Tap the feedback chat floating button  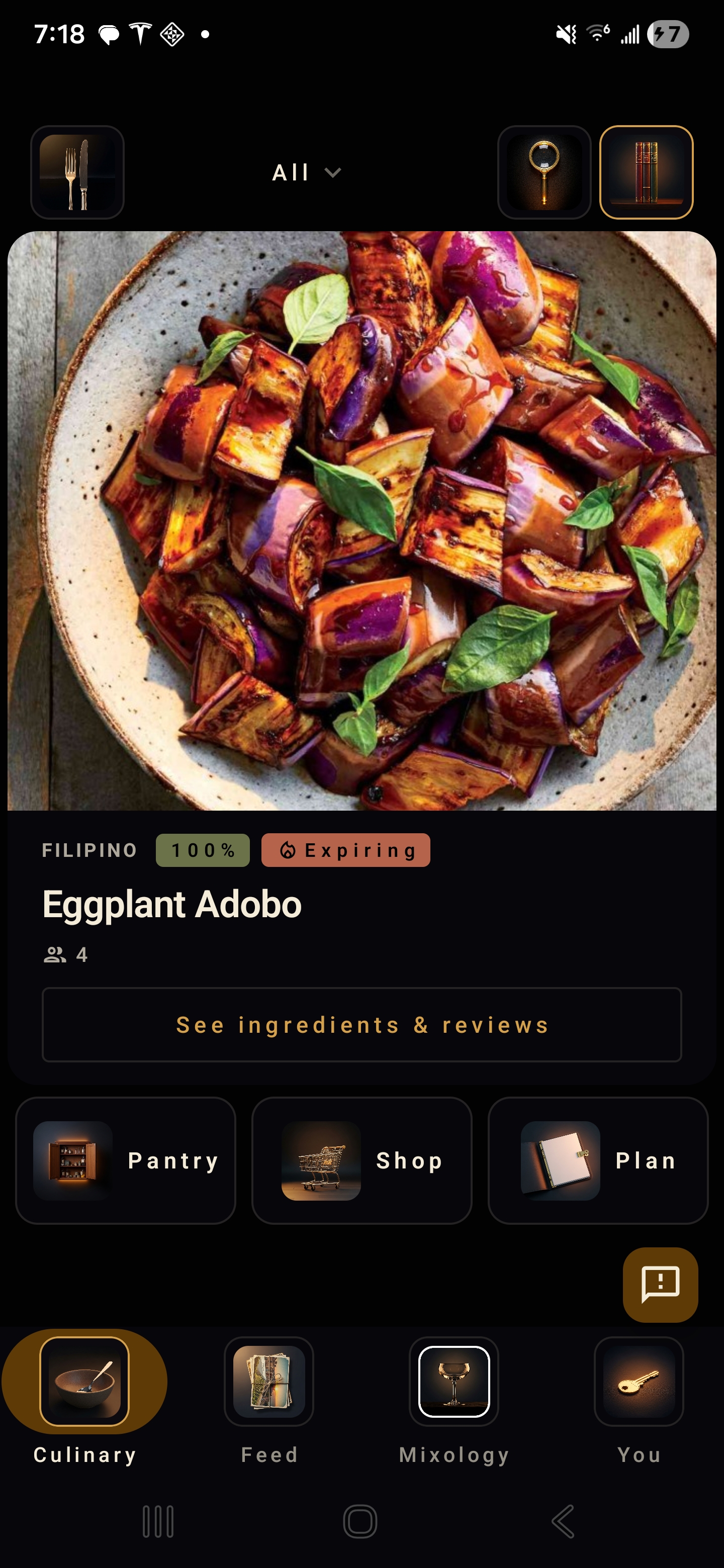tap(660, 1285)
